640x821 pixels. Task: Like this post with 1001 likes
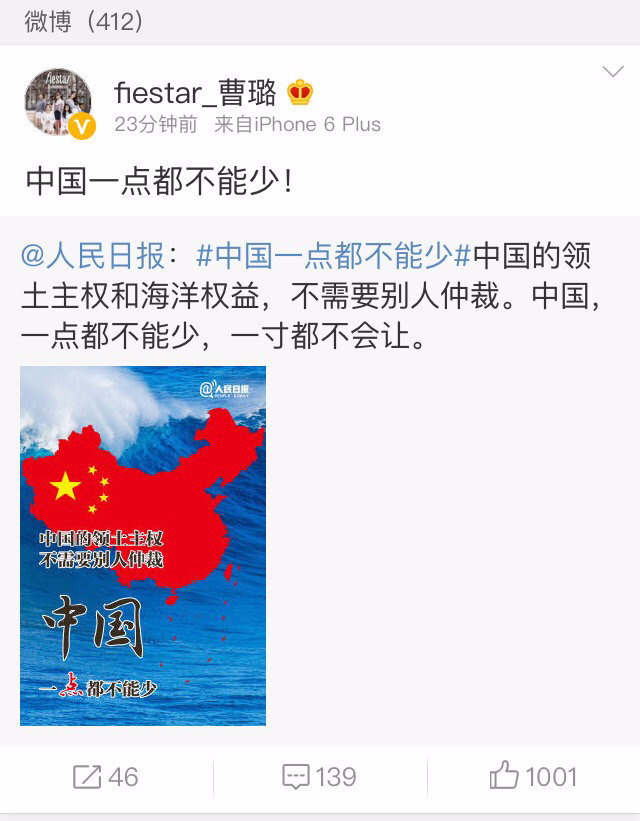coord(533,776)
